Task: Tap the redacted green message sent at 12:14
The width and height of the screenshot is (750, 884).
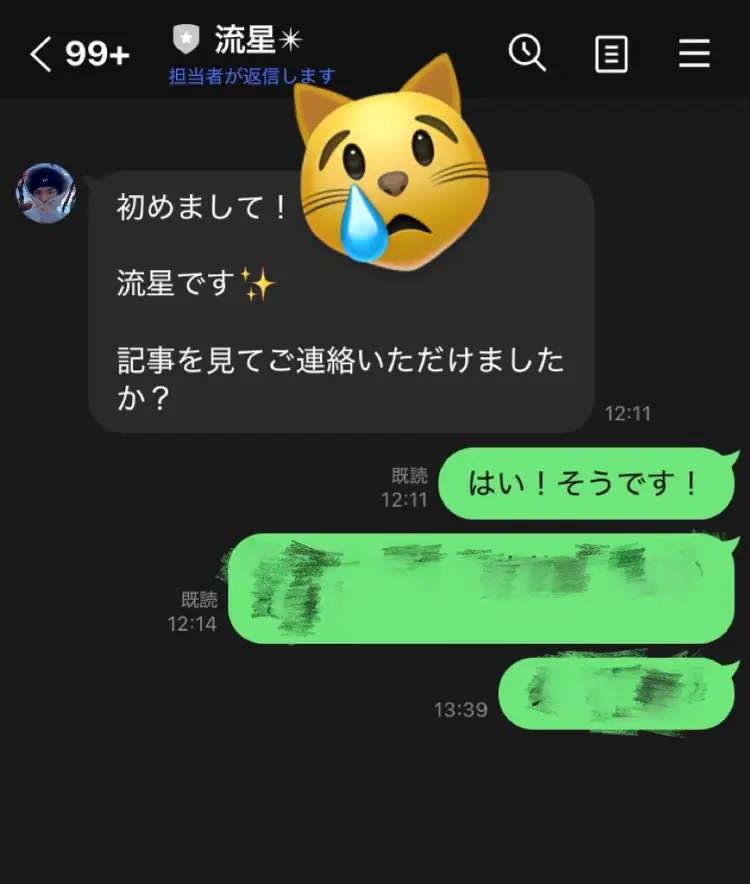Action: click(x=480, y=585)
